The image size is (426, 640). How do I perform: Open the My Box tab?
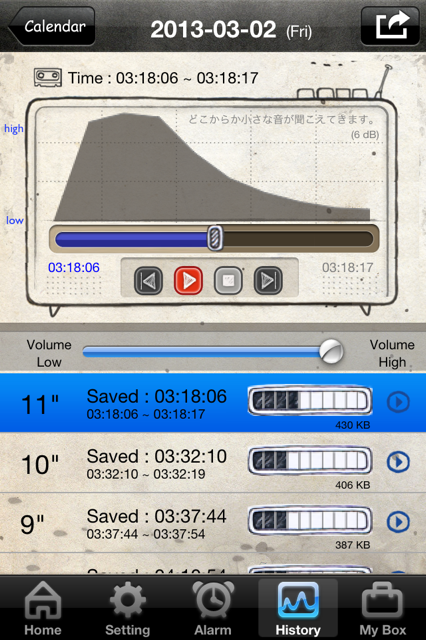coord(383,609)
